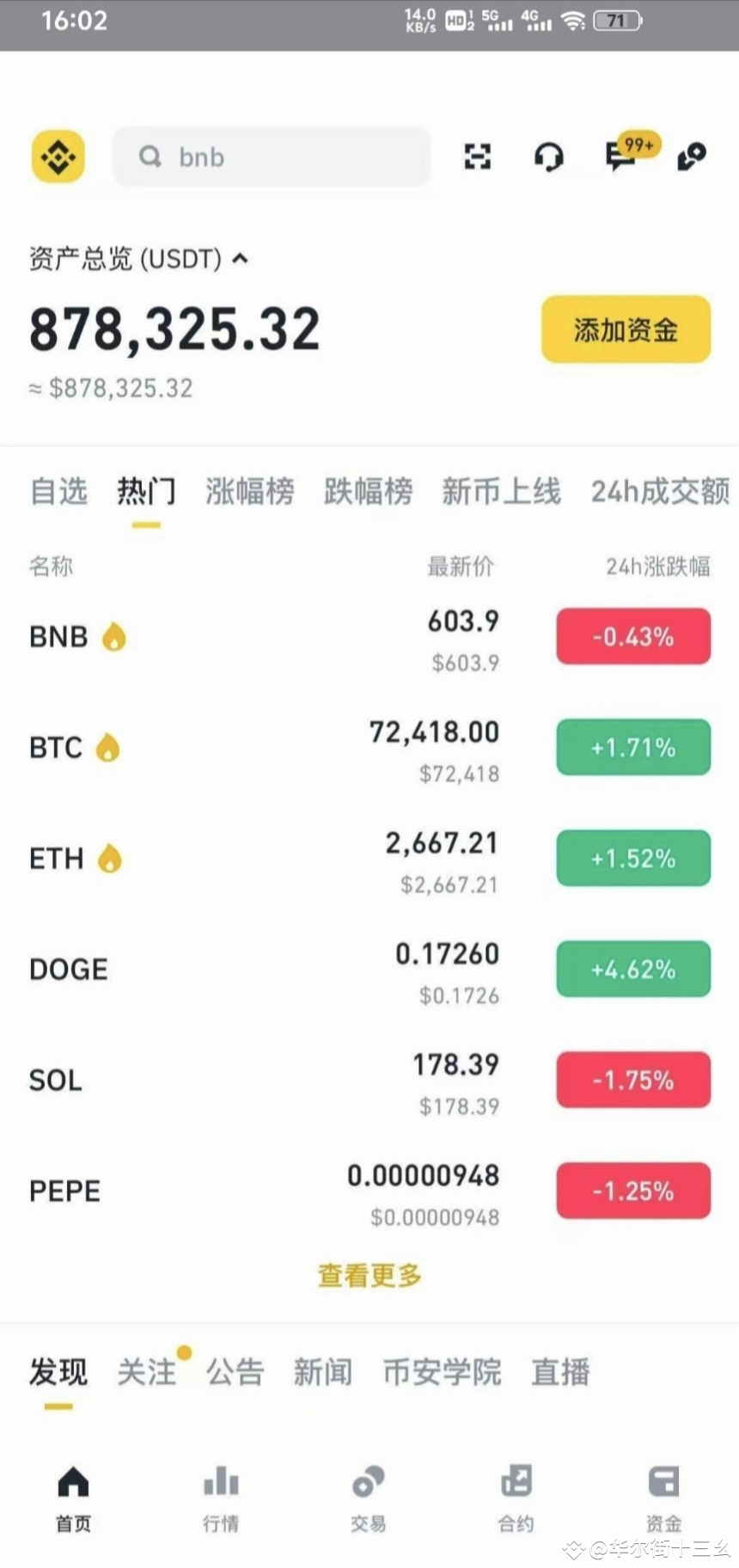Screen dimensions: 739x1568
Task: Tap the bnb search field
Action: (x=272, y=156)
